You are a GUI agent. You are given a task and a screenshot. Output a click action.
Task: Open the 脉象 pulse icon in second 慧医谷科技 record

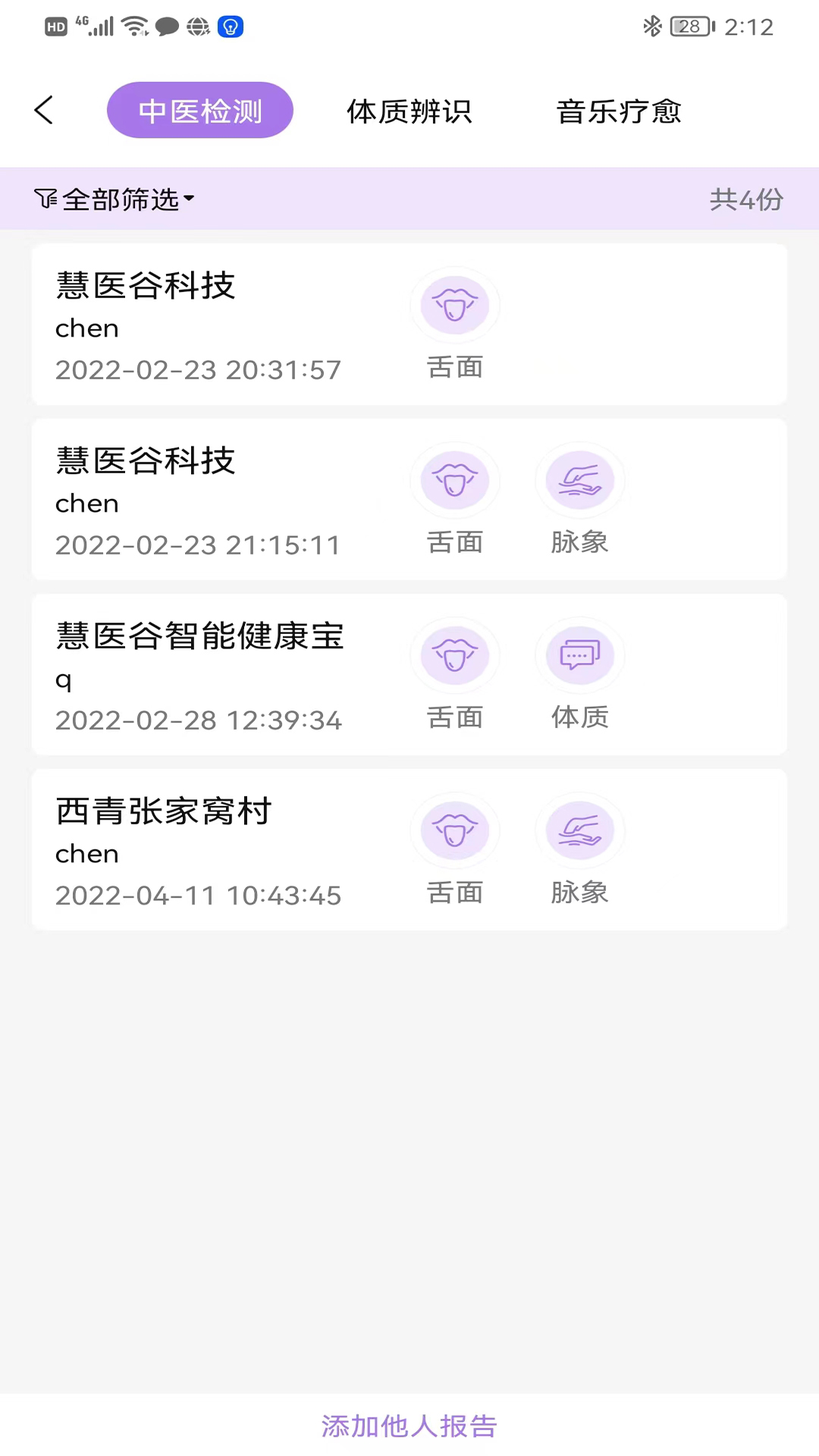tap(580, 480)
